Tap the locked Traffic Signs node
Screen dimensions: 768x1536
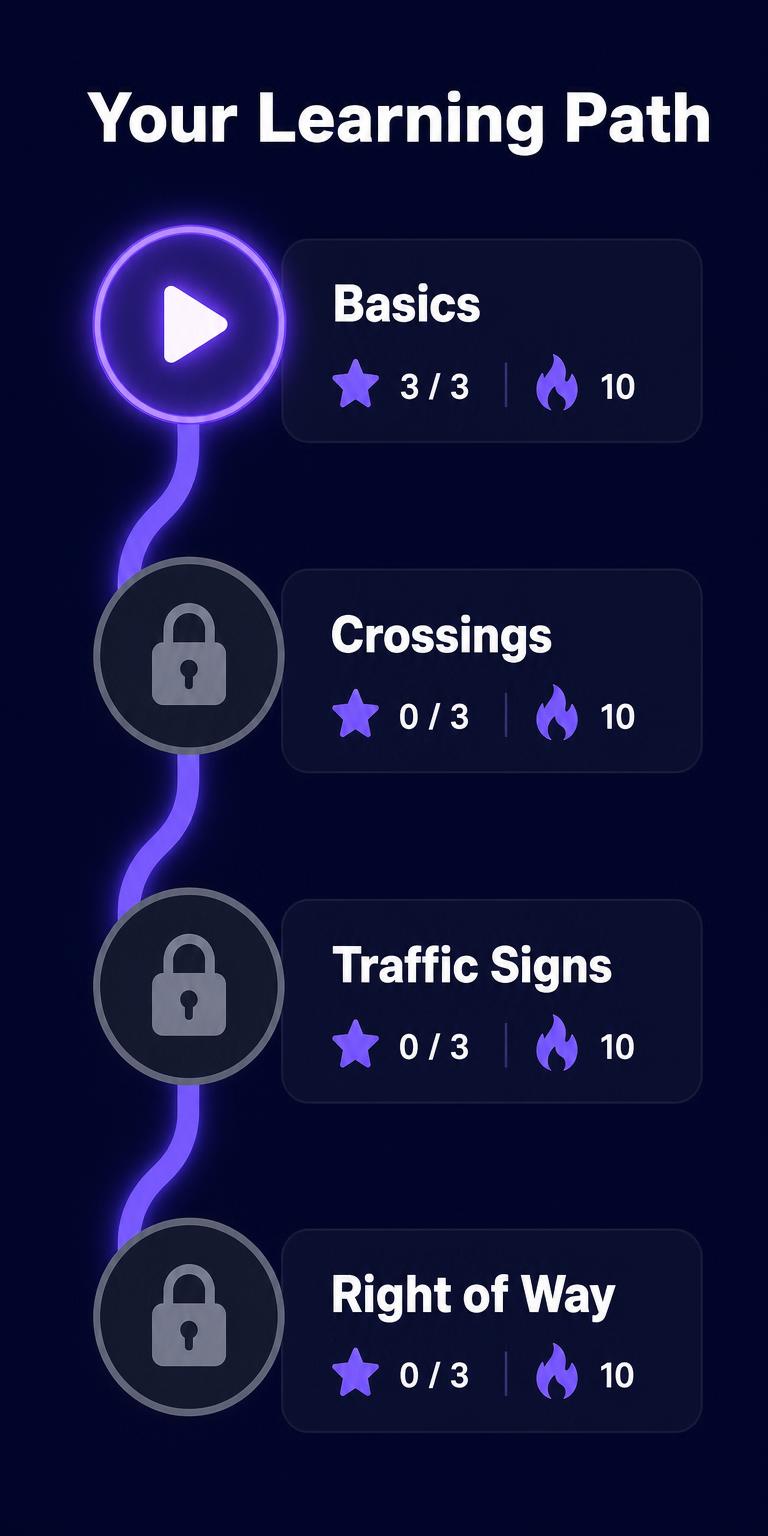[x=189, y=985]
